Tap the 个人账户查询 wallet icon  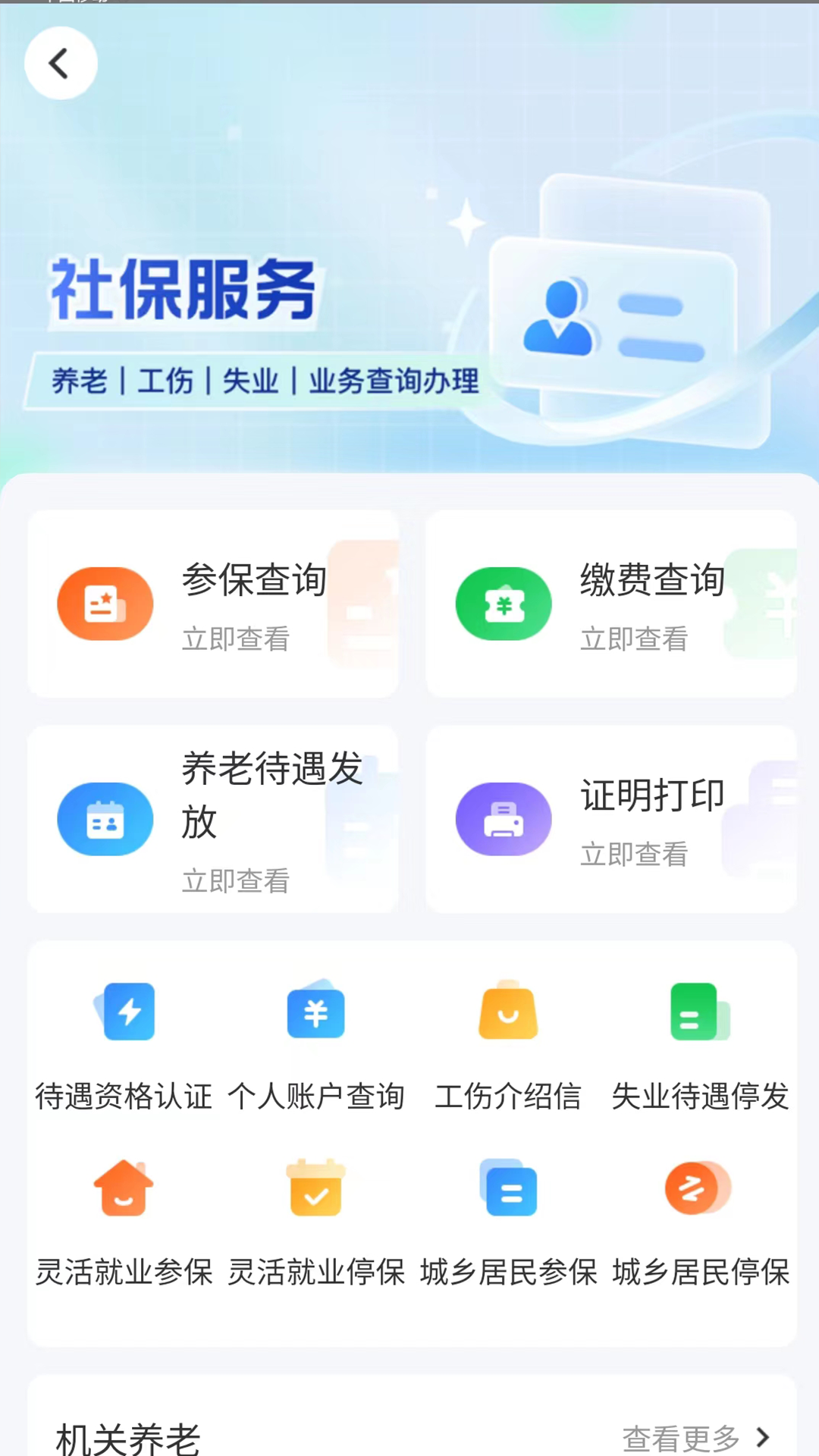(315, 1011)
